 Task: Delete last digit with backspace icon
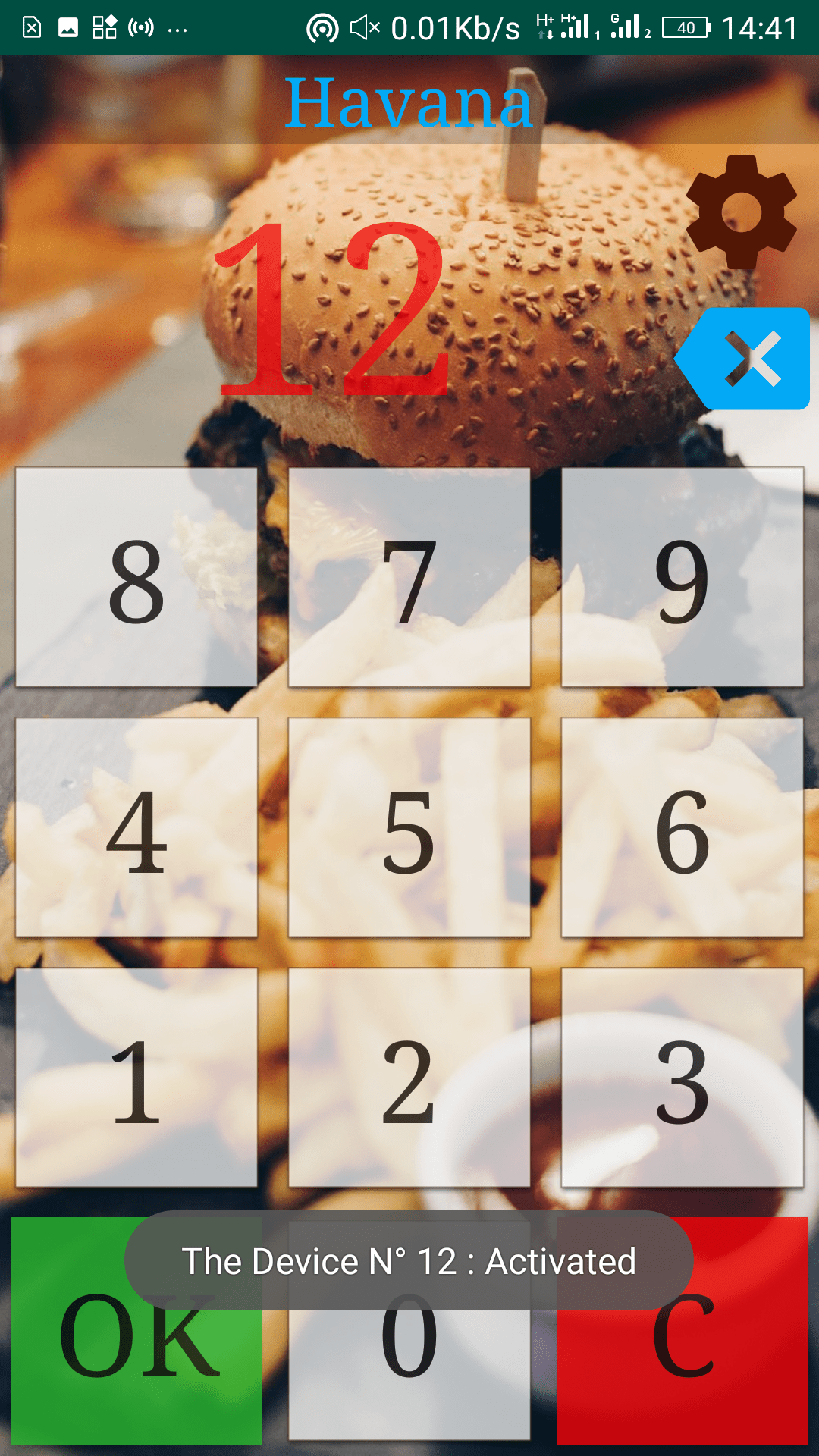[x=743, y=359]
